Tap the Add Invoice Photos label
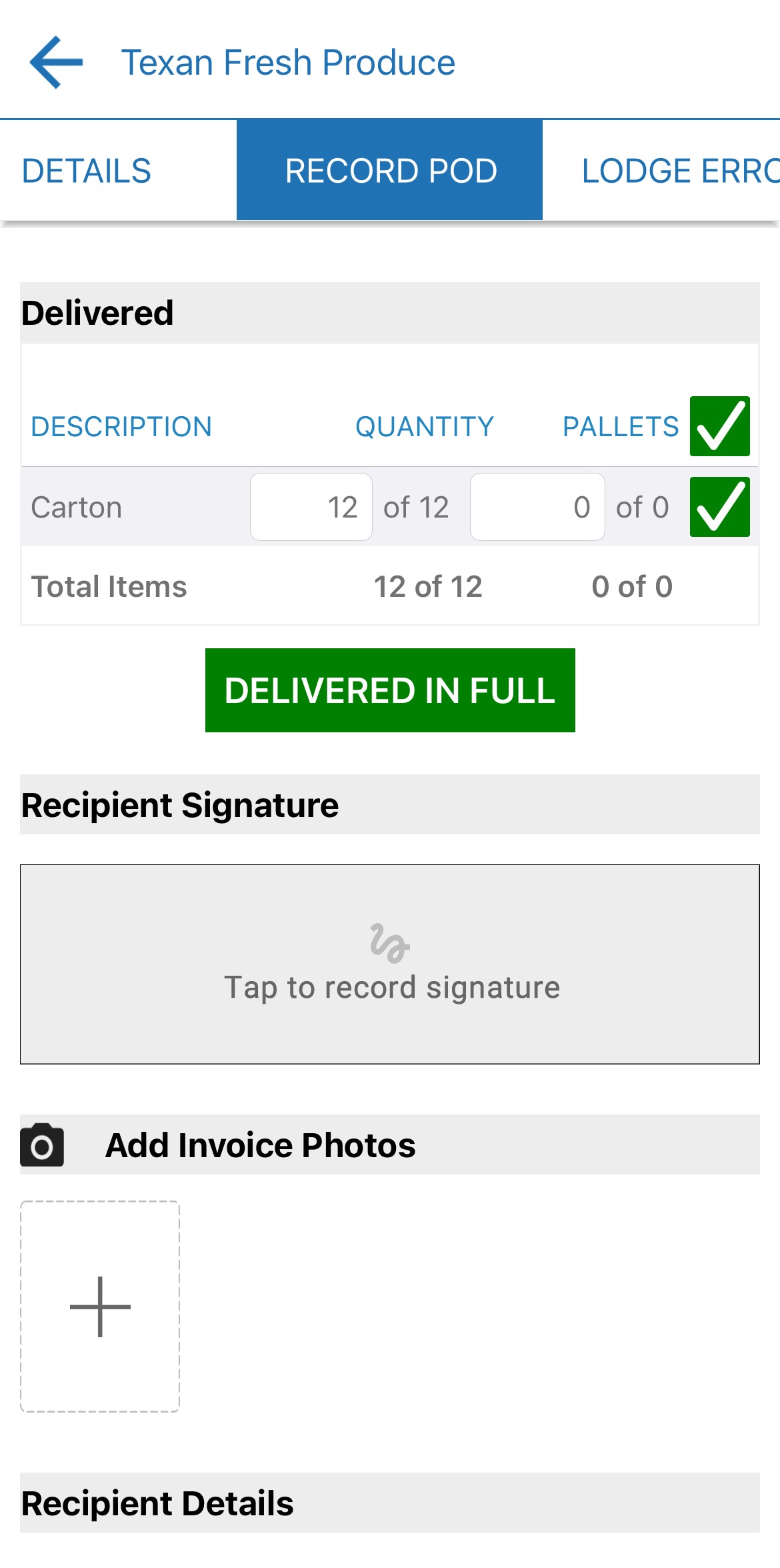 (260, 1144)
